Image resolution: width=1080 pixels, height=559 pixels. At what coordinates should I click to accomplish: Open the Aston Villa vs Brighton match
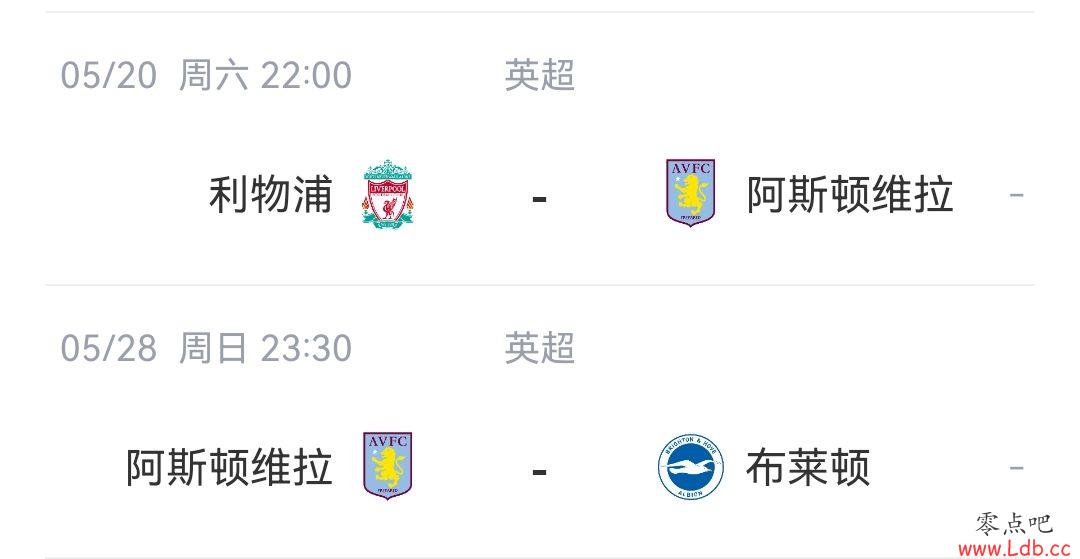pyautogui.click(x=539, y=468)
